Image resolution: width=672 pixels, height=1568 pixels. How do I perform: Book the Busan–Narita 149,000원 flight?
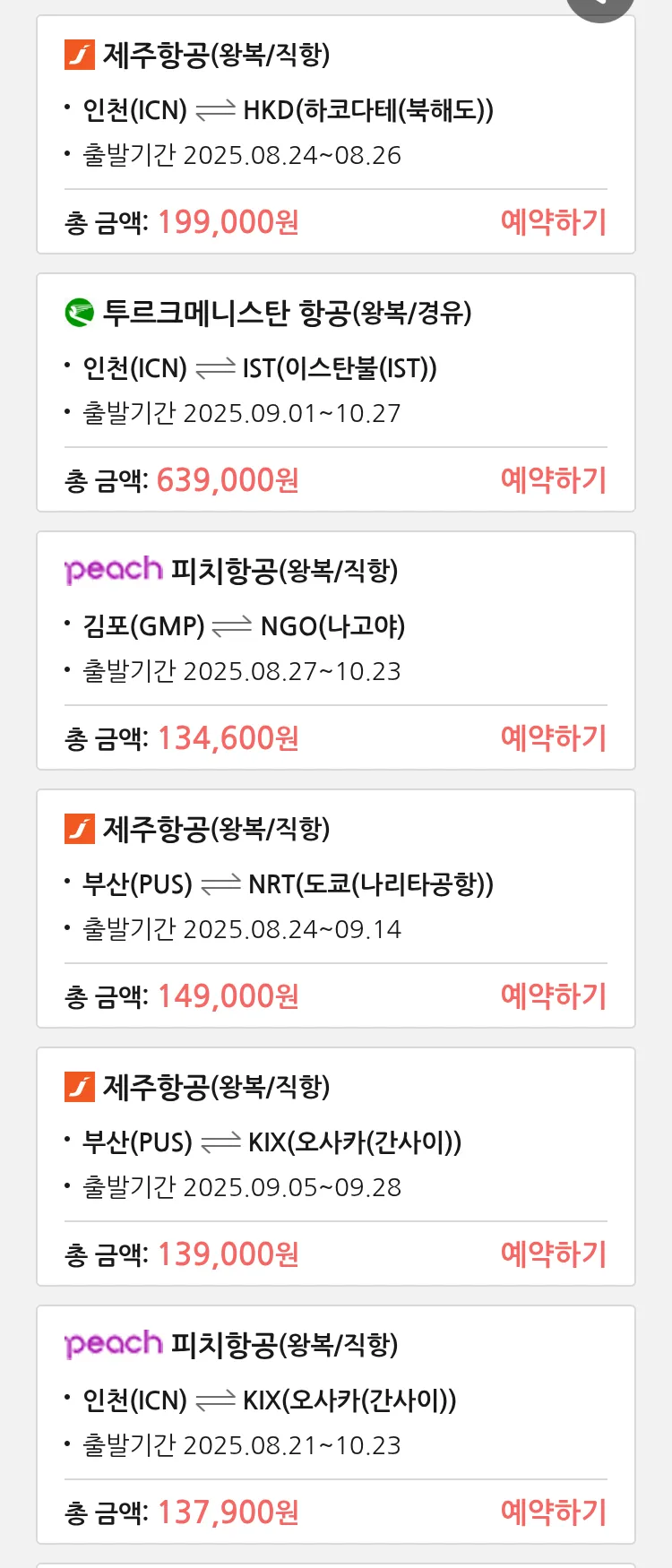(554, 995)
